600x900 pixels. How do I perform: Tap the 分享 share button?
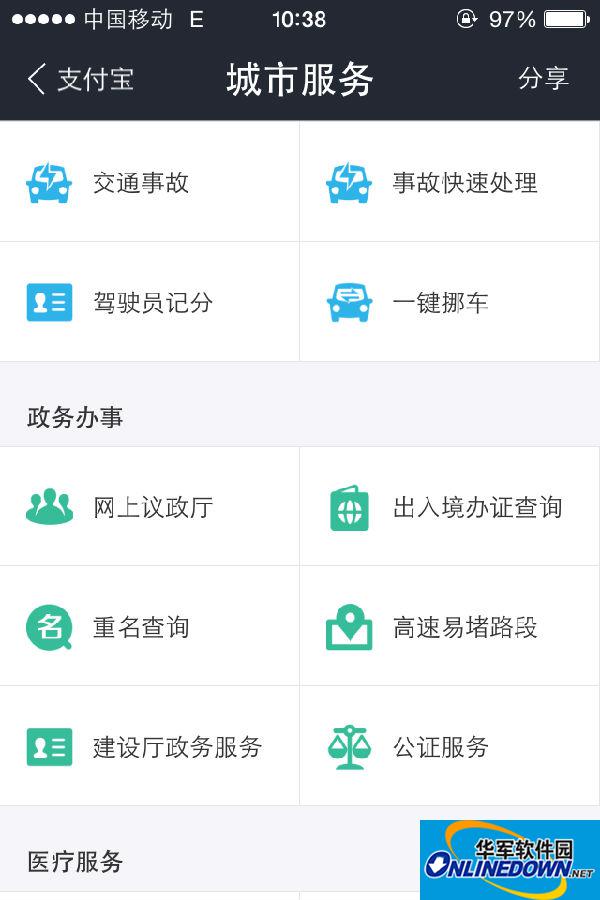pyautogui.click(x=543, y=79)
